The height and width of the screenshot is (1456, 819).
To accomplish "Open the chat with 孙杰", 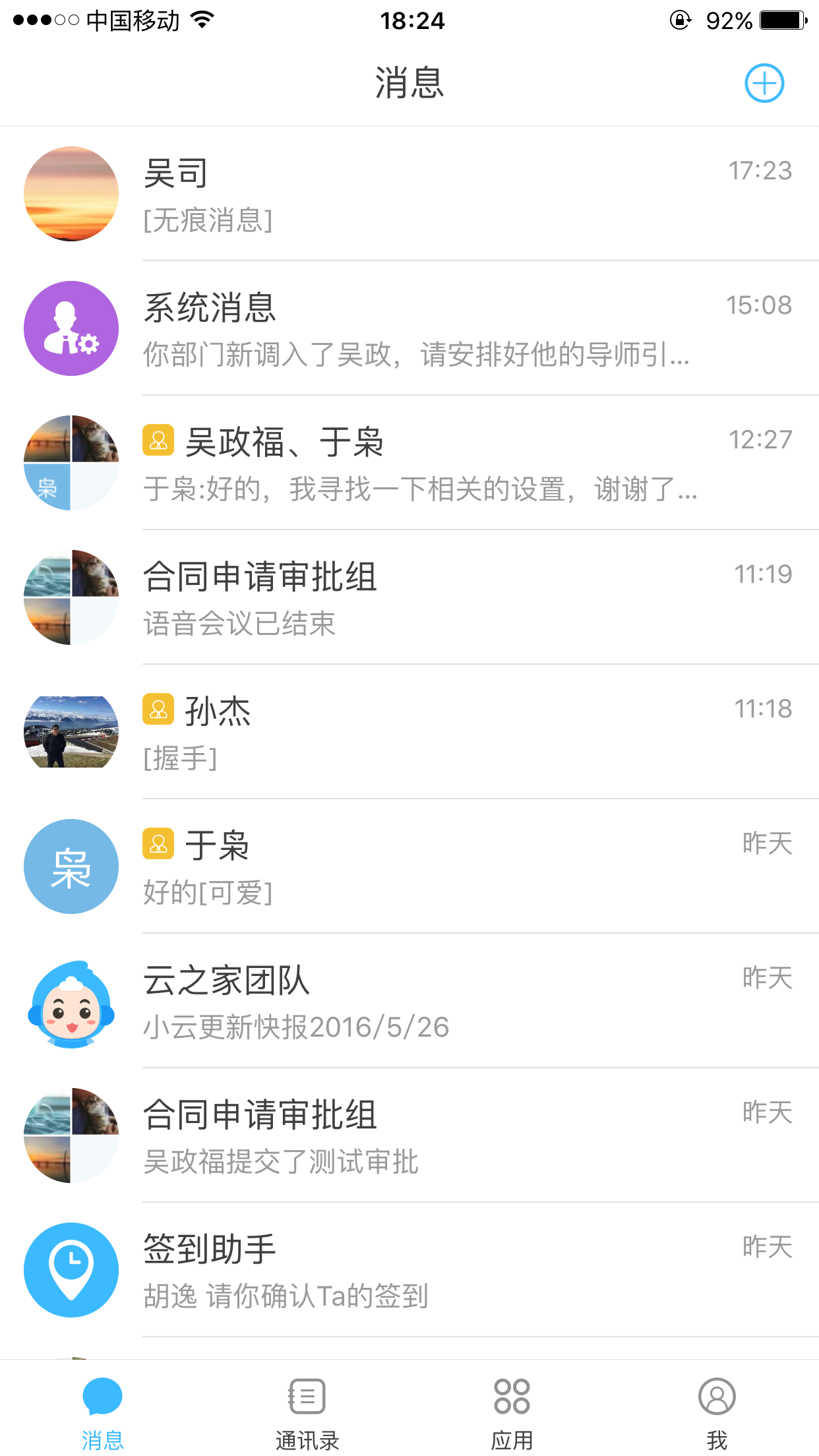I will click(x=409, y=732).
